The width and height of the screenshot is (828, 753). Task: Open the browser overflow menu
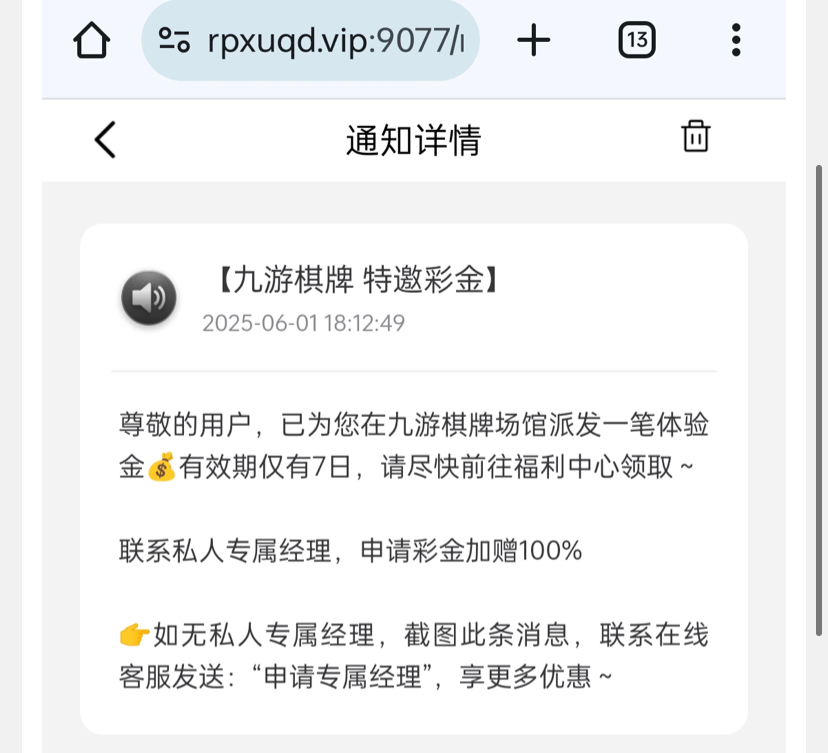click(737, 41)
